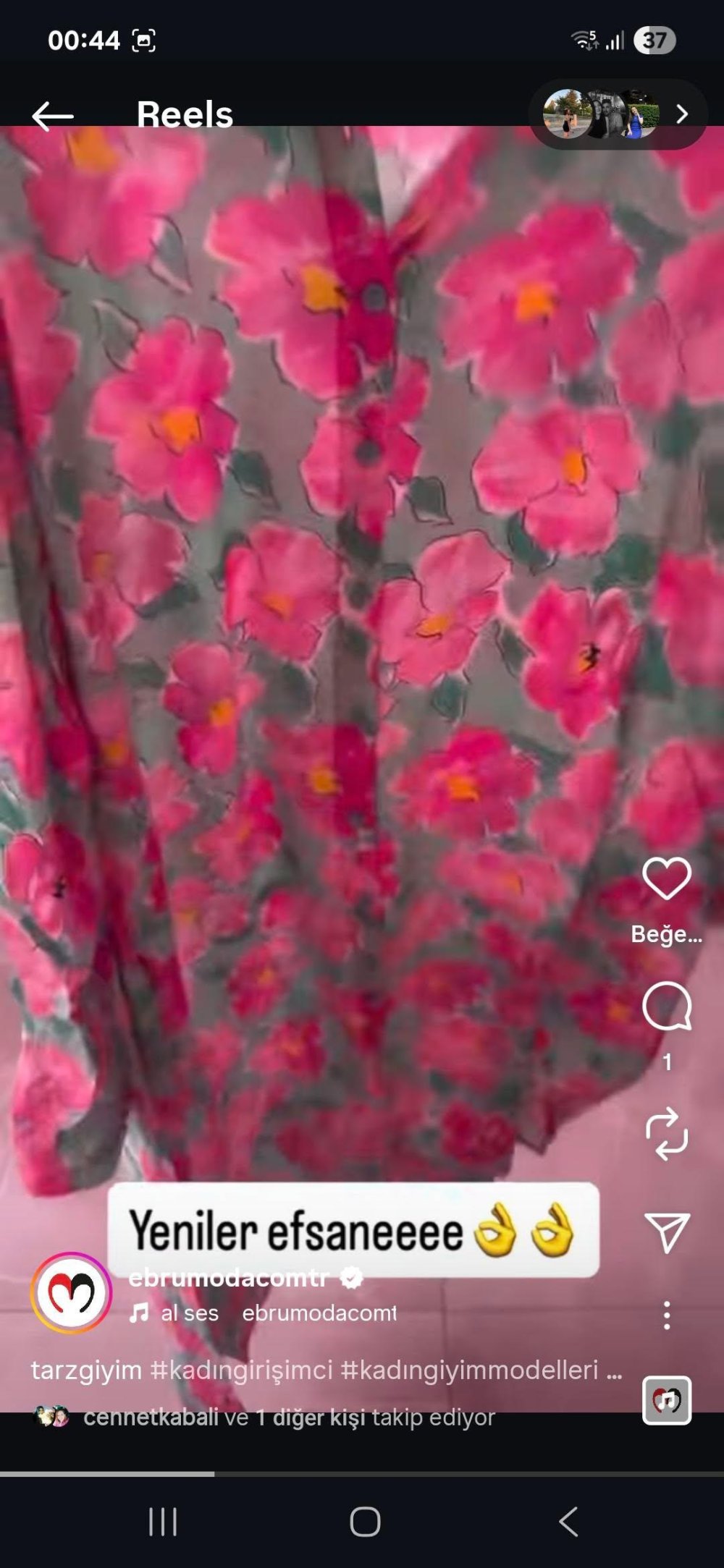Open the audio thumbnail for this reel

[667, 1400]
